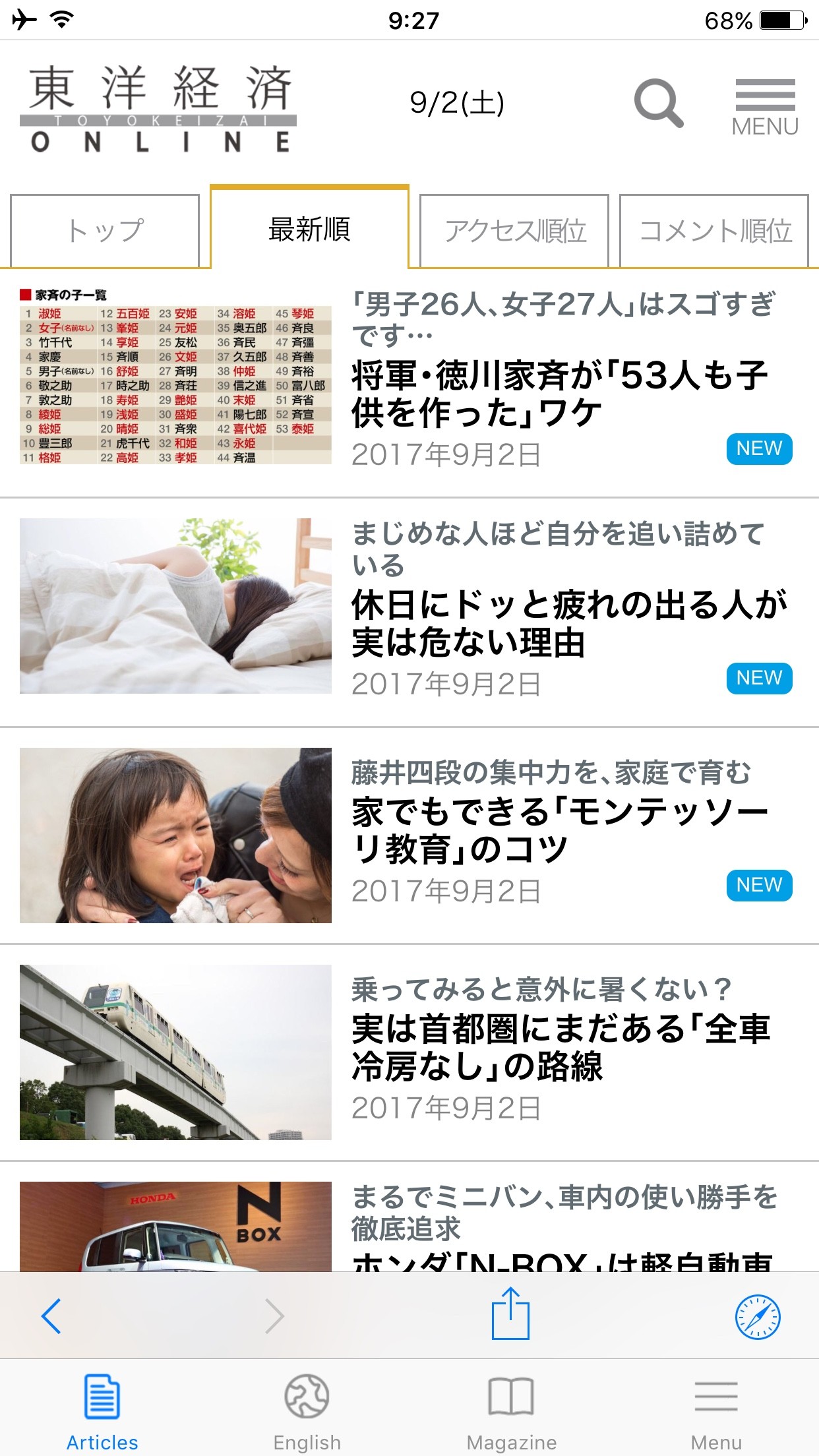The width and height of the screenshot is (819, 1456).
Task: Open the モンテッソーリ教育のコツ article
Action: tap(559, 830)
